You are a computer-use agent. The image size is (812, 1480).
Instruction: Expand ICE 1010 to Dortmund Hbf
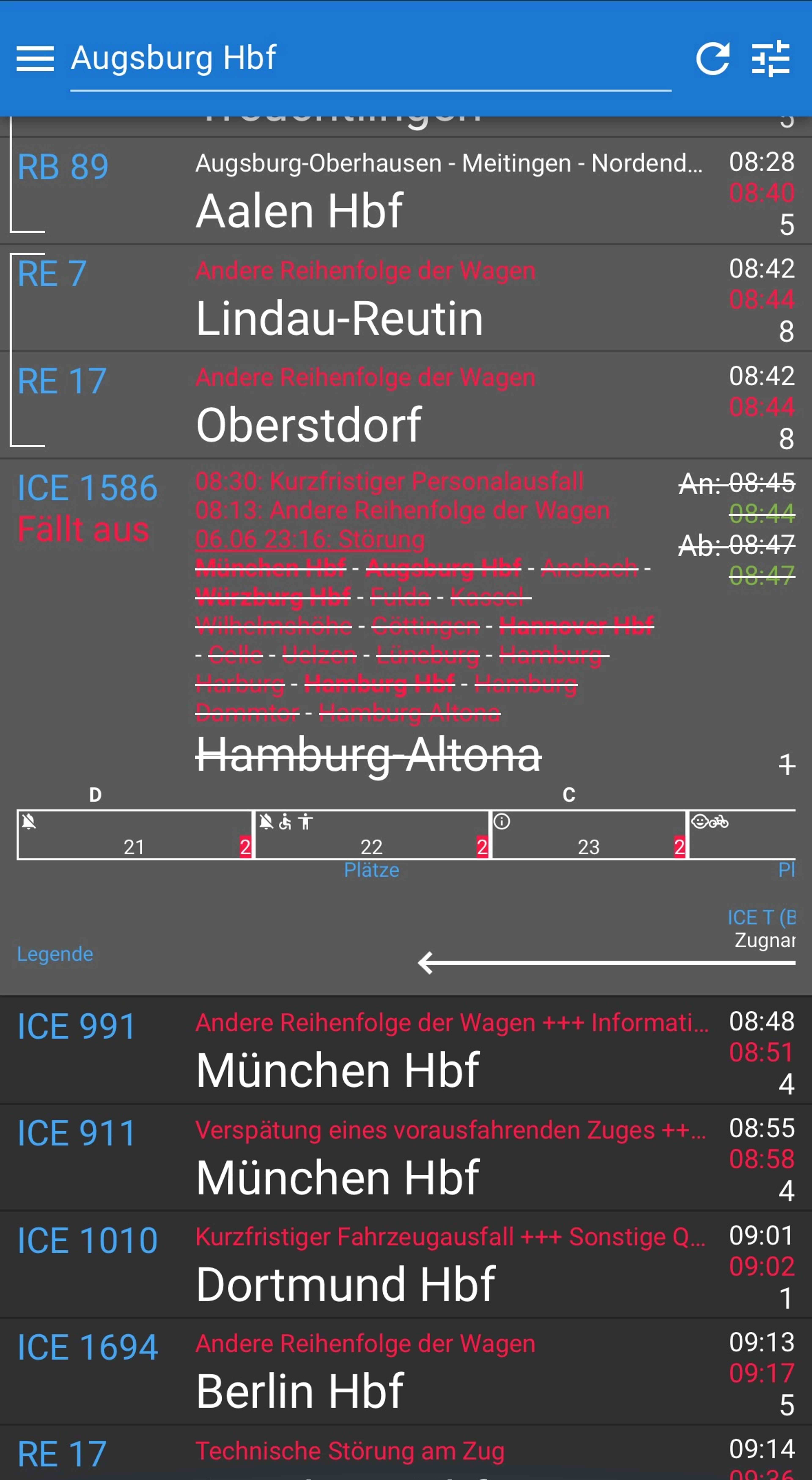point(406,1264)
